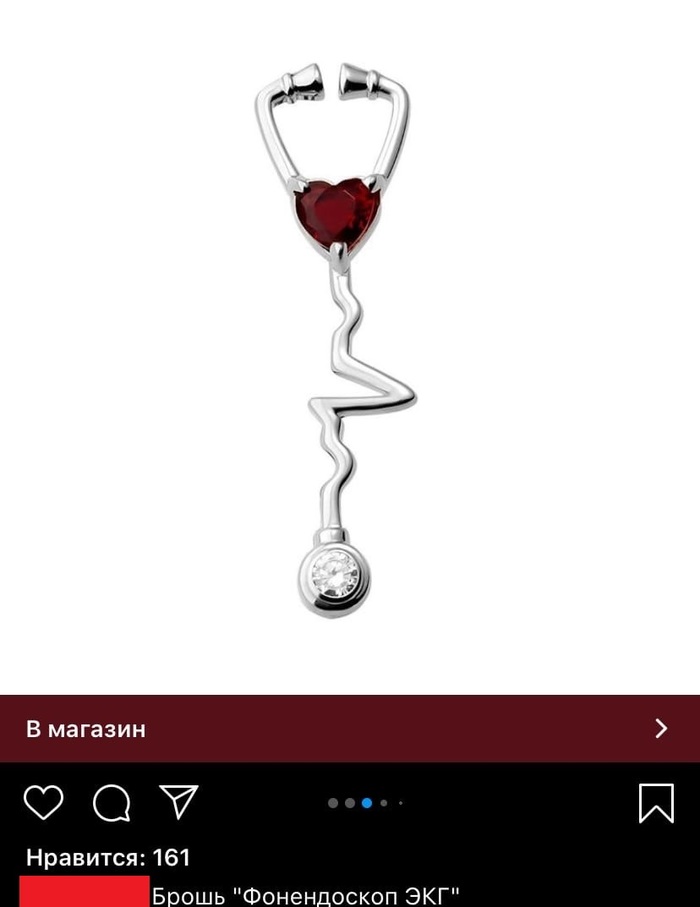Bookmark this post

(656, 802)
